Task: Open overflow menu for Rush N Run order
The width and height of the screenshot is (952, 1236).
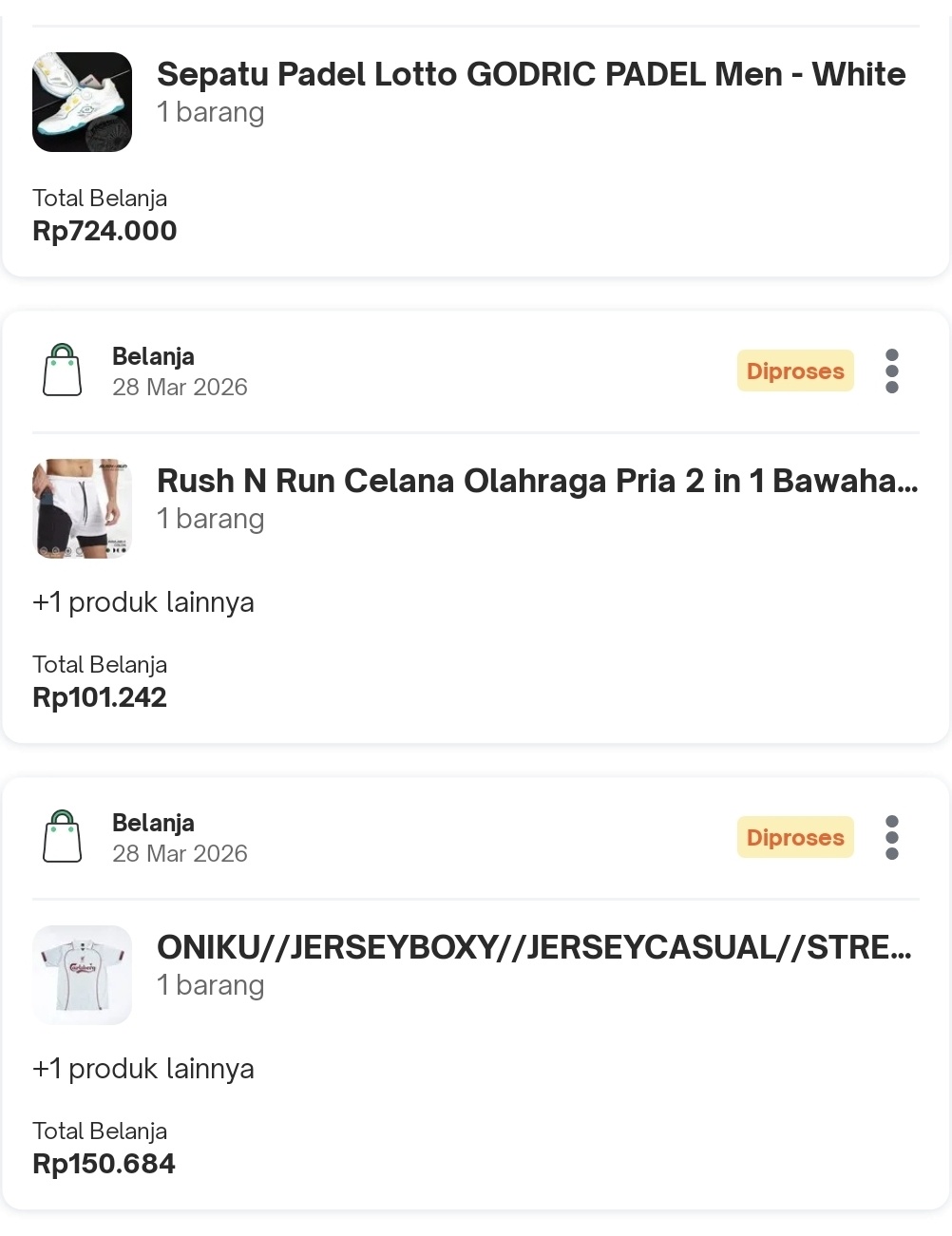Action: [x=891, y=371]
